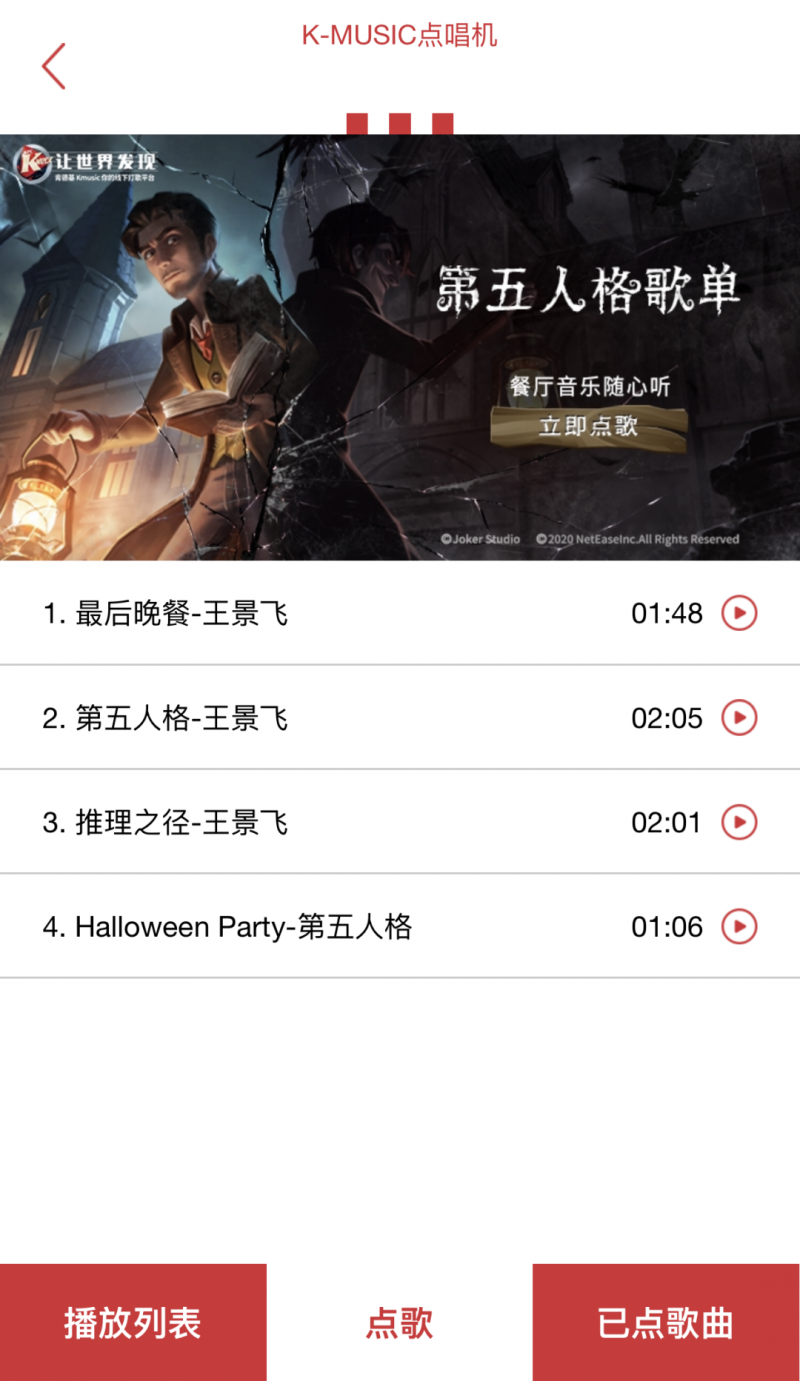Viewport: 800px width, 1381px height.
Task: Open the 播放列表 tab
Action: pos(133,1322)
